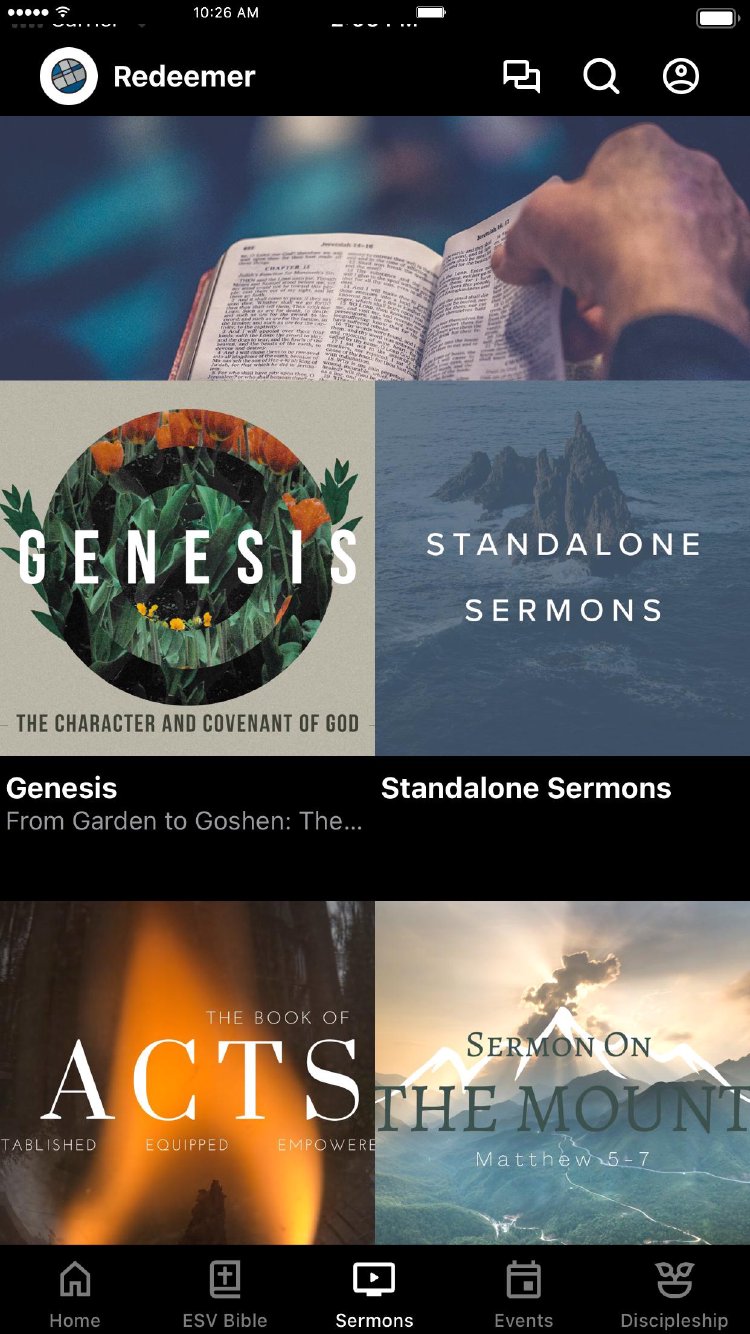Switch to the Events tab

click(524, 1292)
